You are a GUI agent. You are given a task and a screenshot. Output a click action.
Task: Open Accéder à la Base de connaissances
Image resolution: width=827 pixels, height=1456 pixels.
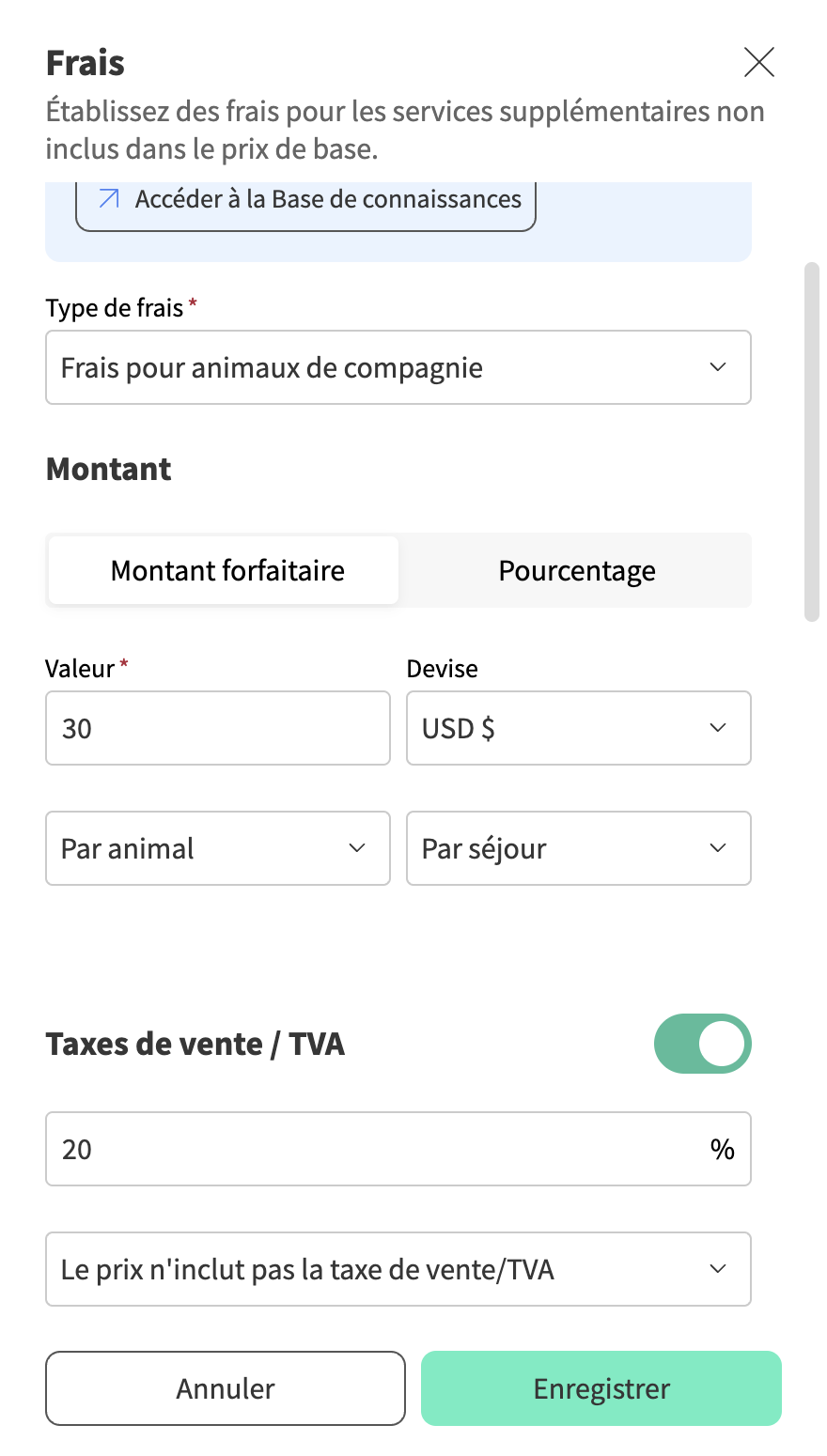pos(305,199)
